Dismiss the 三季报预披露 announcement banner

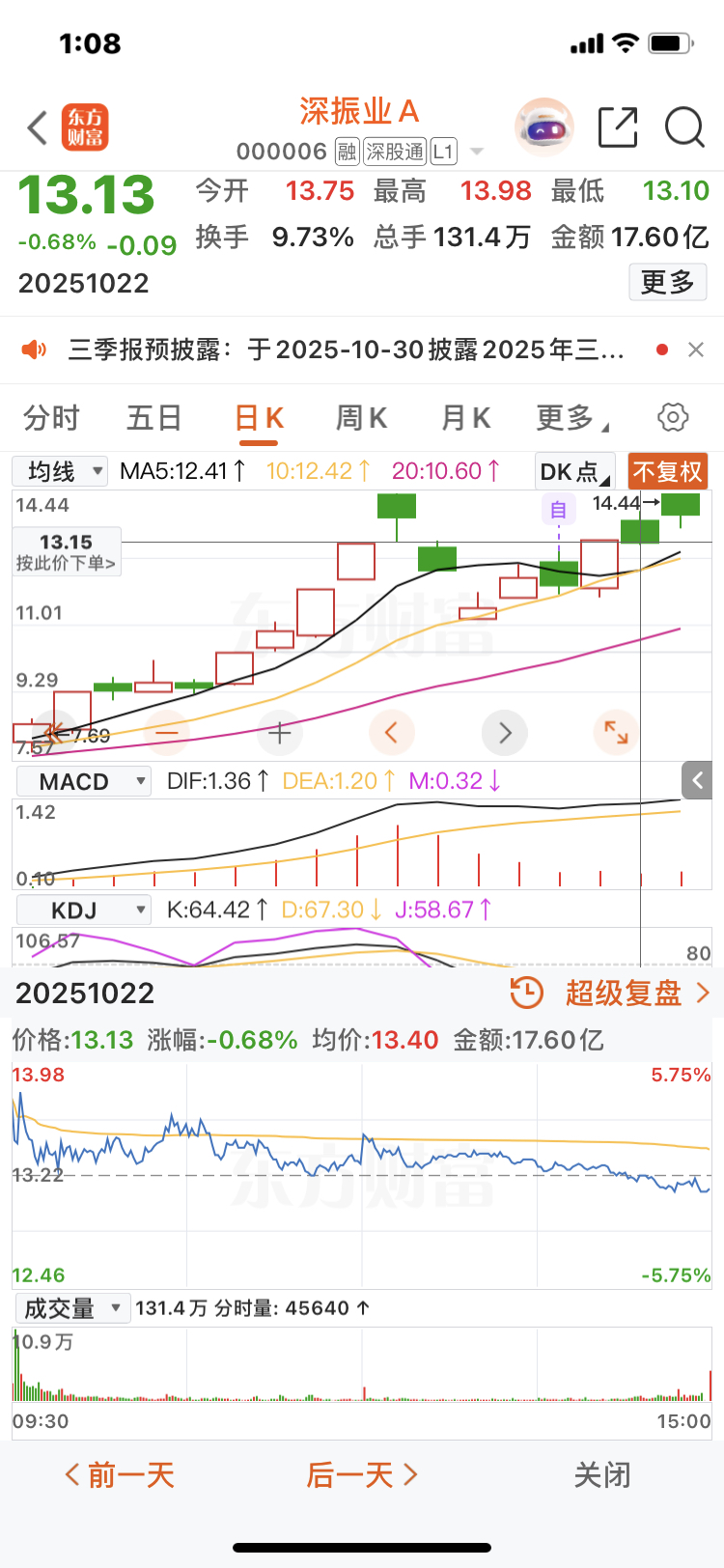click(x=696, y=350)
